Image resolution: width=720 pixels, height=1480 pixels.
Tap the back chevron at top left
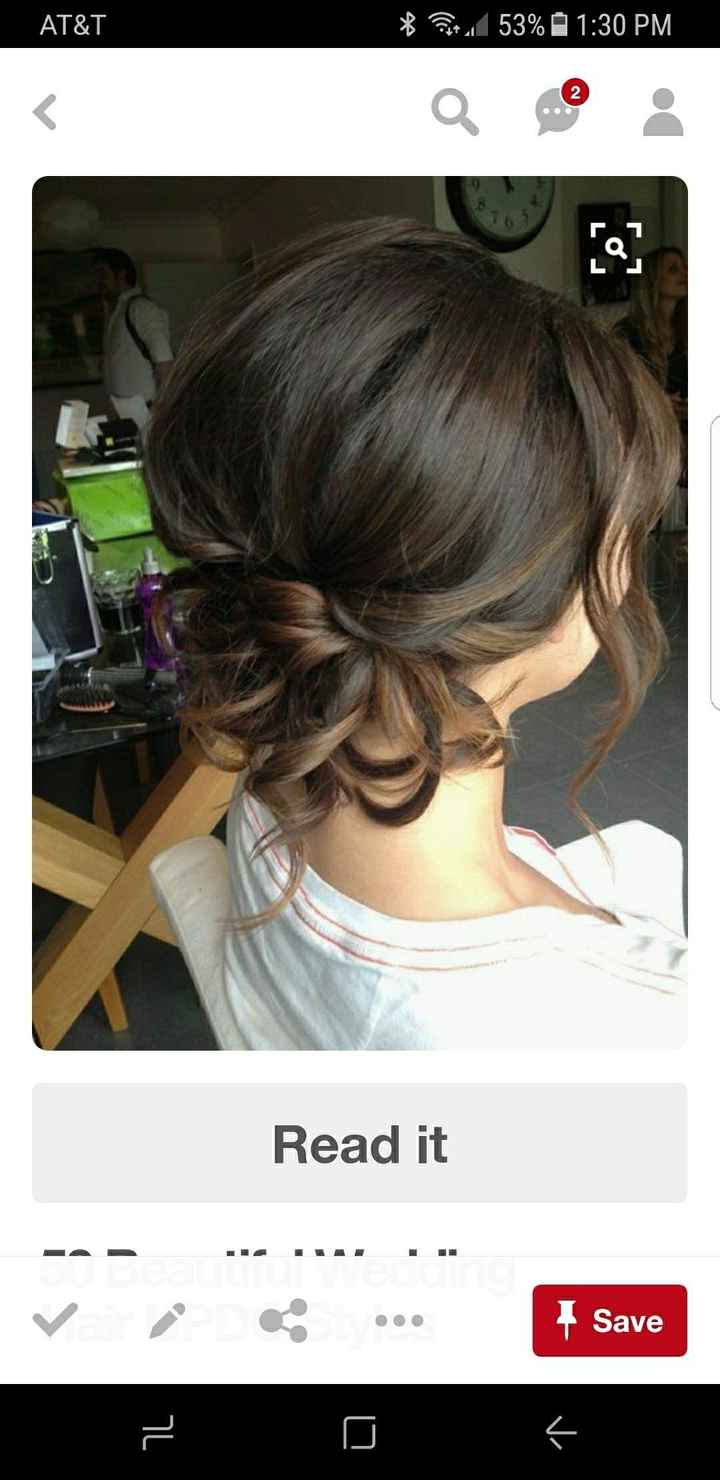(45, 112)
